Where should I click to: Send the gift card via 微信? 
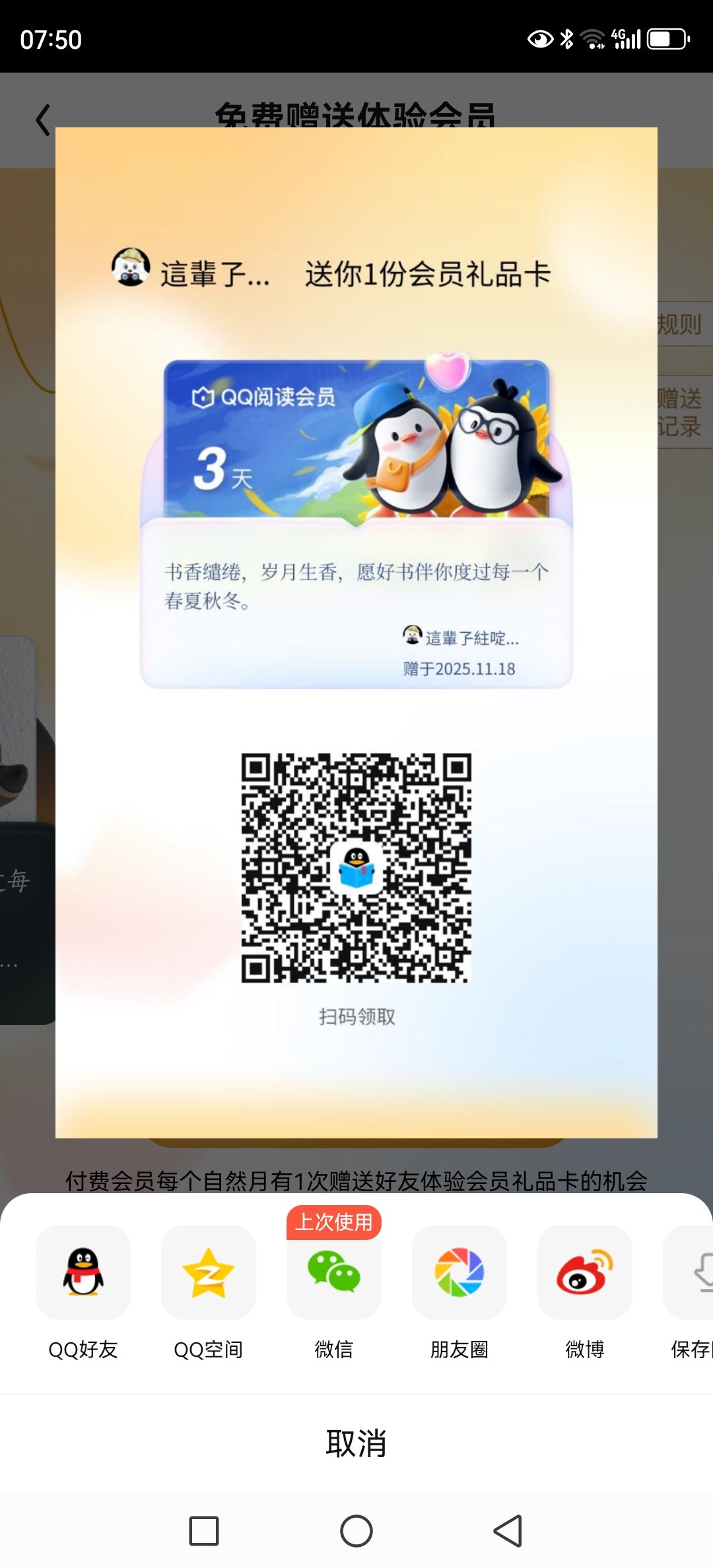pos(333,1272)
